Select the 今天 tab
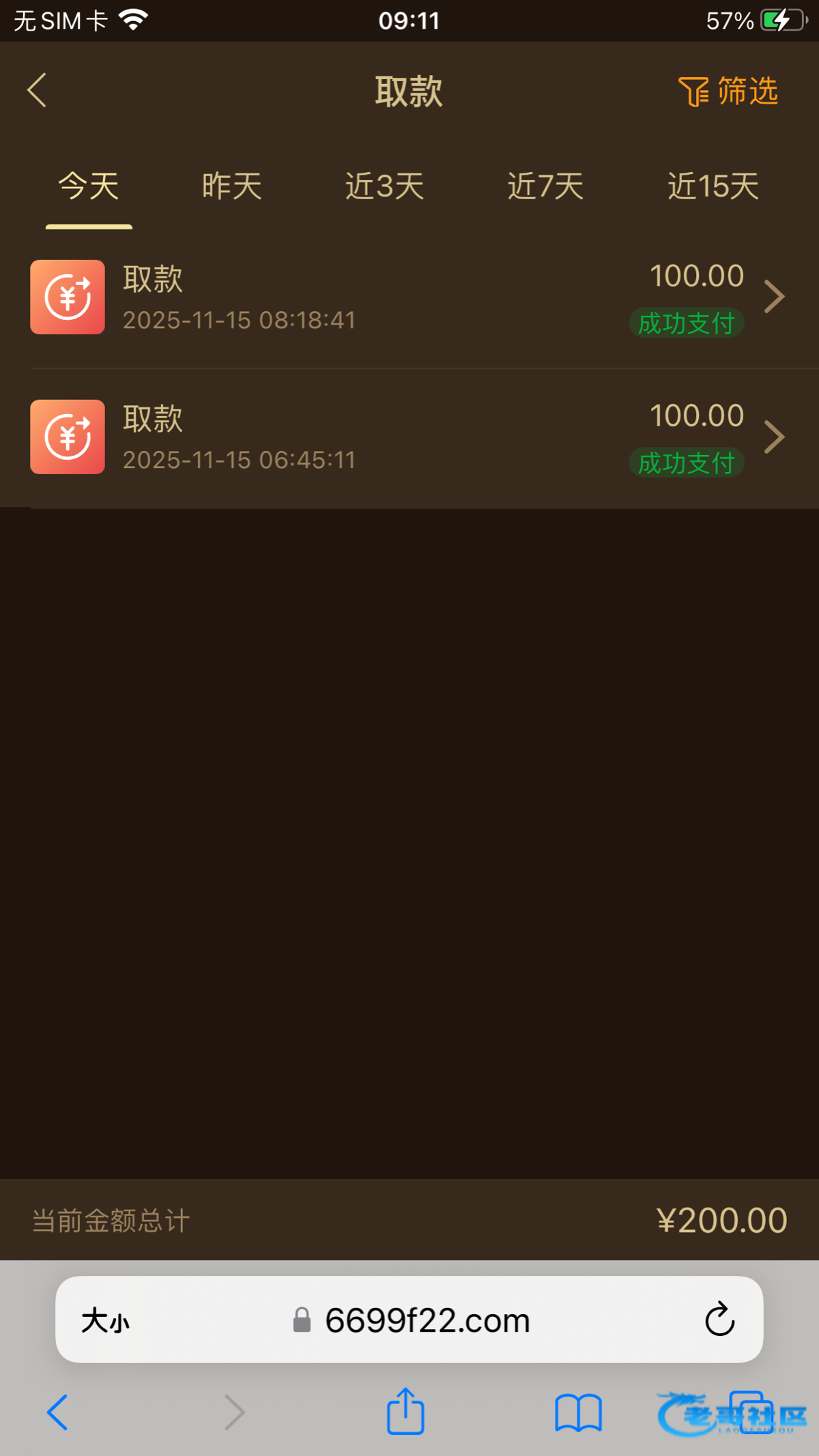The height and width of the screenshot is (1456, 819). tap(89, 186)
